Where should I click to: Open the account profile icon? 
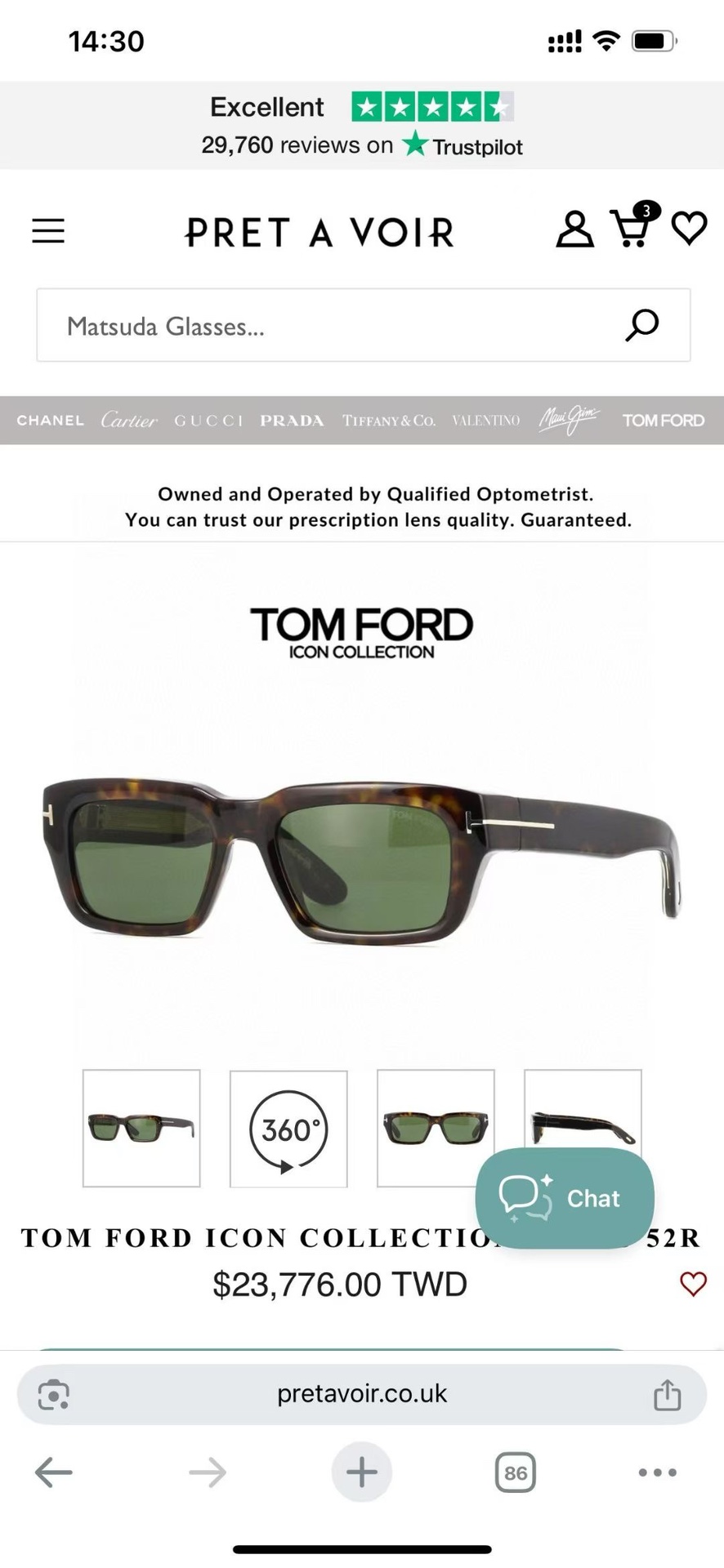coord(574,229)
